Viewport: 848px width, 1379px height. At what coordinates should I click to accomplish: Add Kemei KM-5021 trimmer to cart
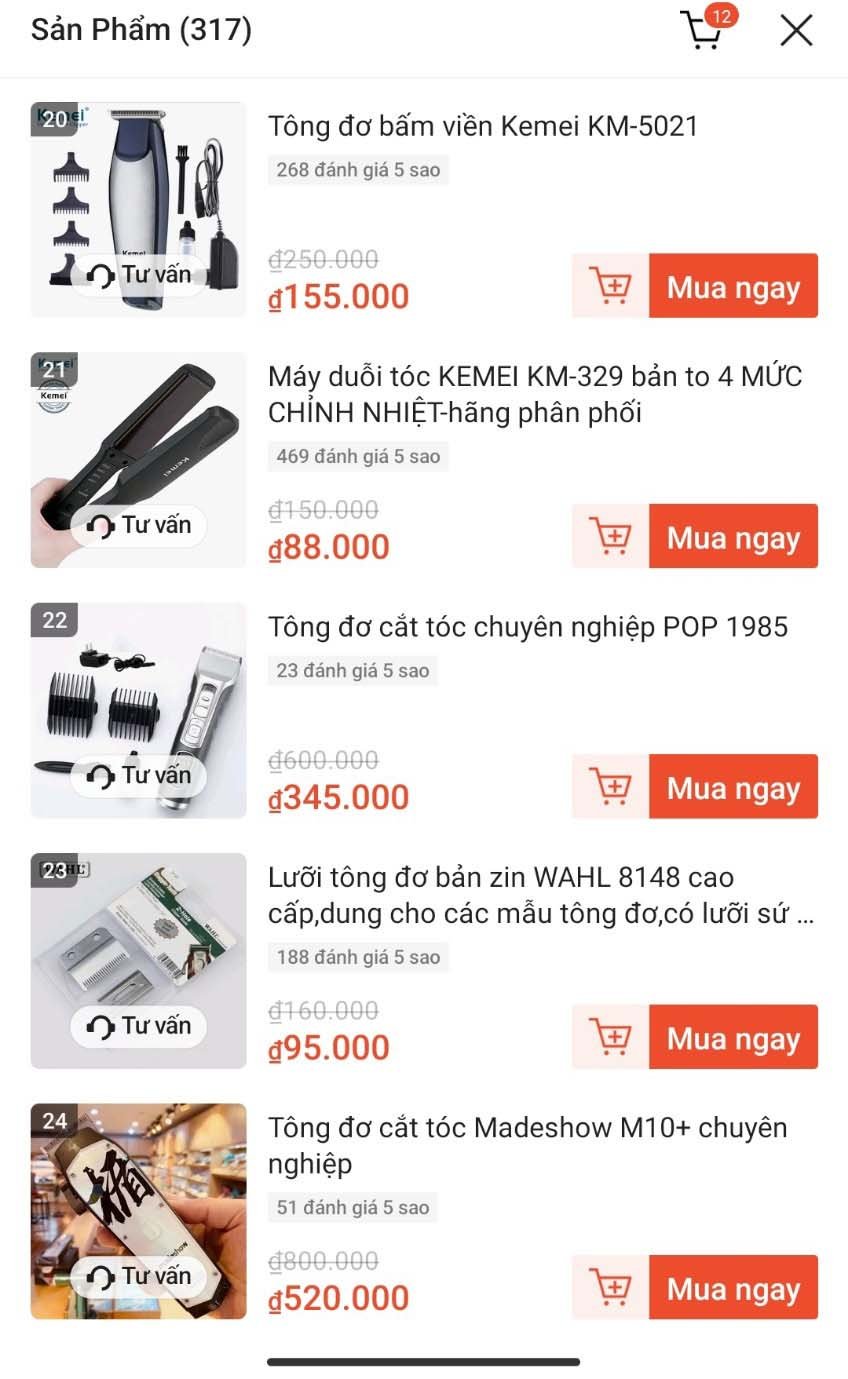click(610, 287)
